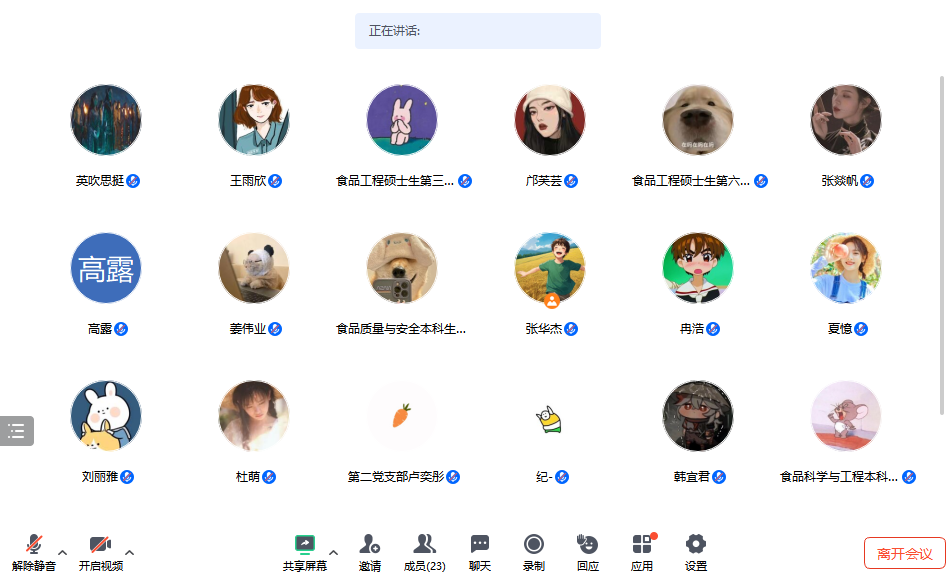Select participant 刘丽雅's avatar

pos(106,416)
